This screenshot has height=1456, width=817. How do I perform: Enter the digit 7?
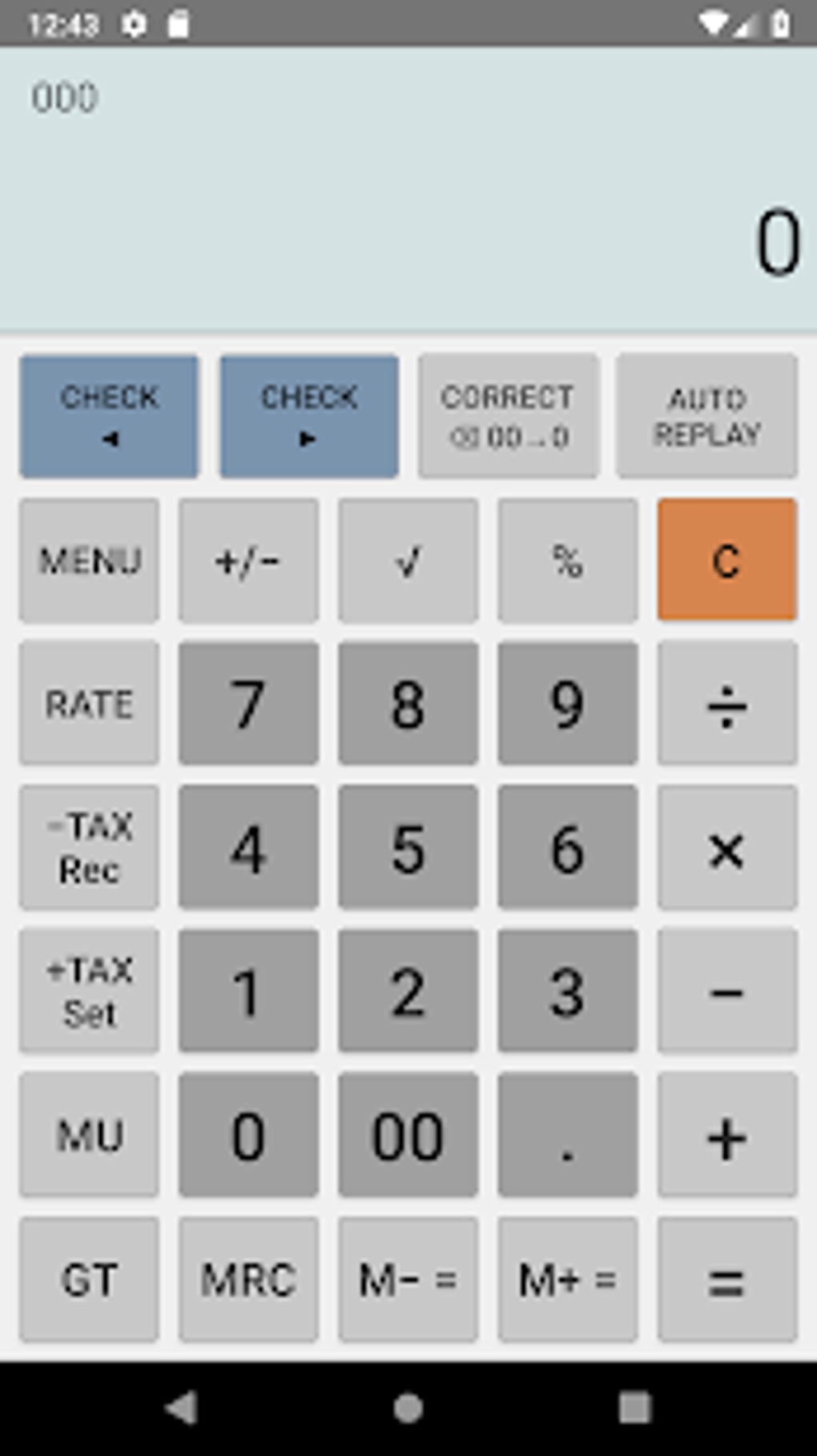click(x=248, y=704)
